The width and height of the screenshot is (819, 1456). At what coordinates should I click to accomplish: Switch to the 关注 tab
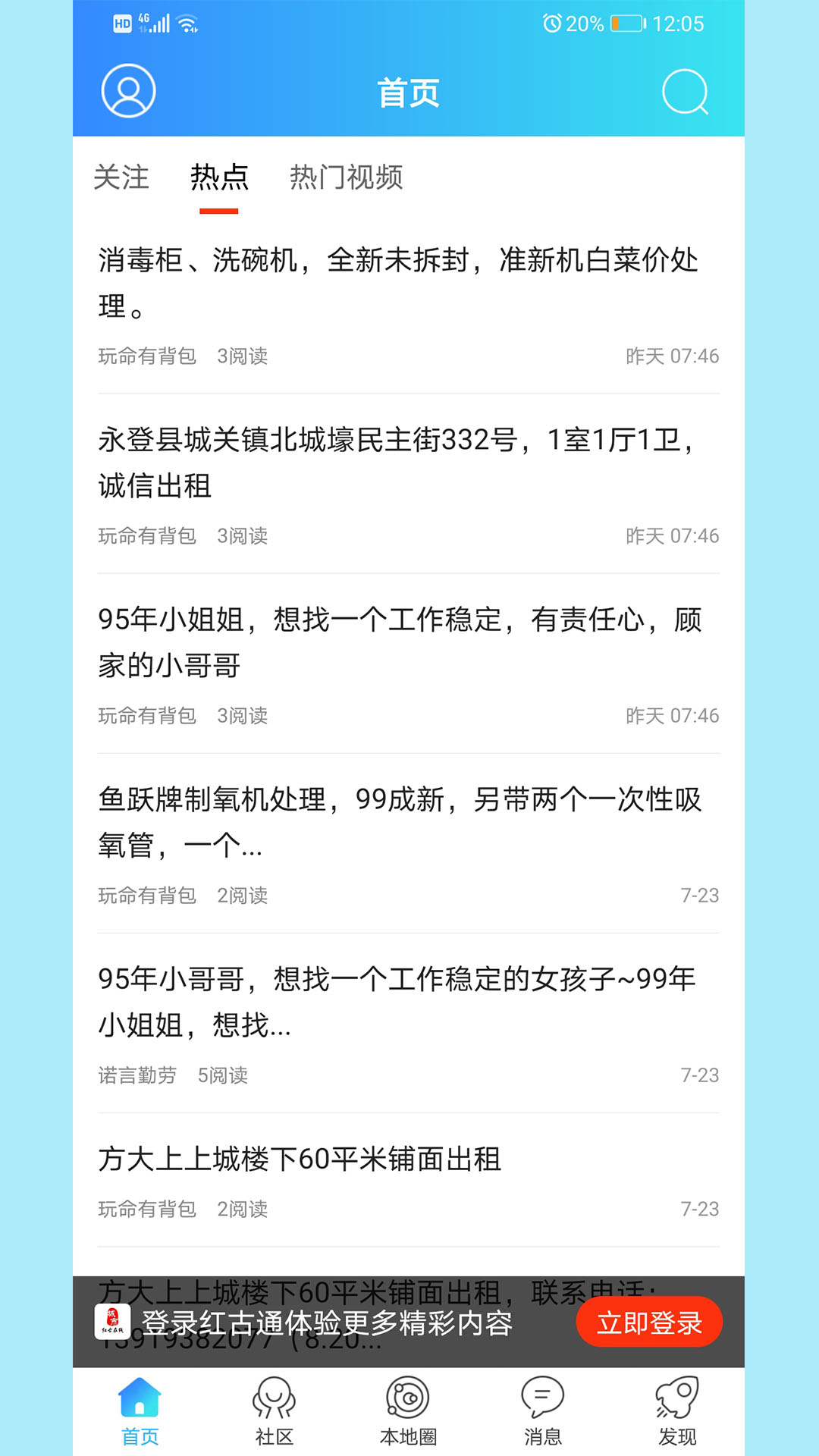pos(121,178)
